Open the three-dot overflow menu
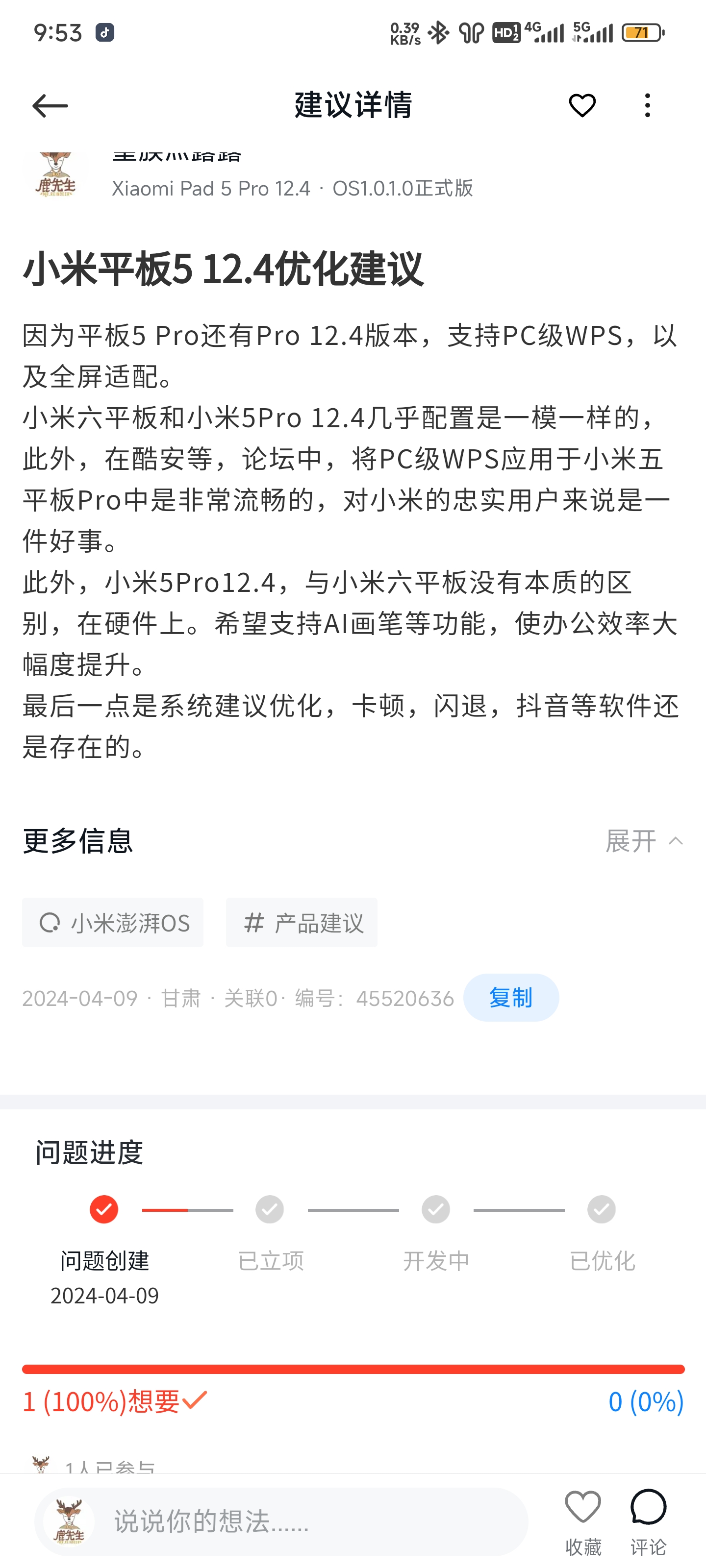706x1568 pixels. pyautogui.click(x=648, y=106)
